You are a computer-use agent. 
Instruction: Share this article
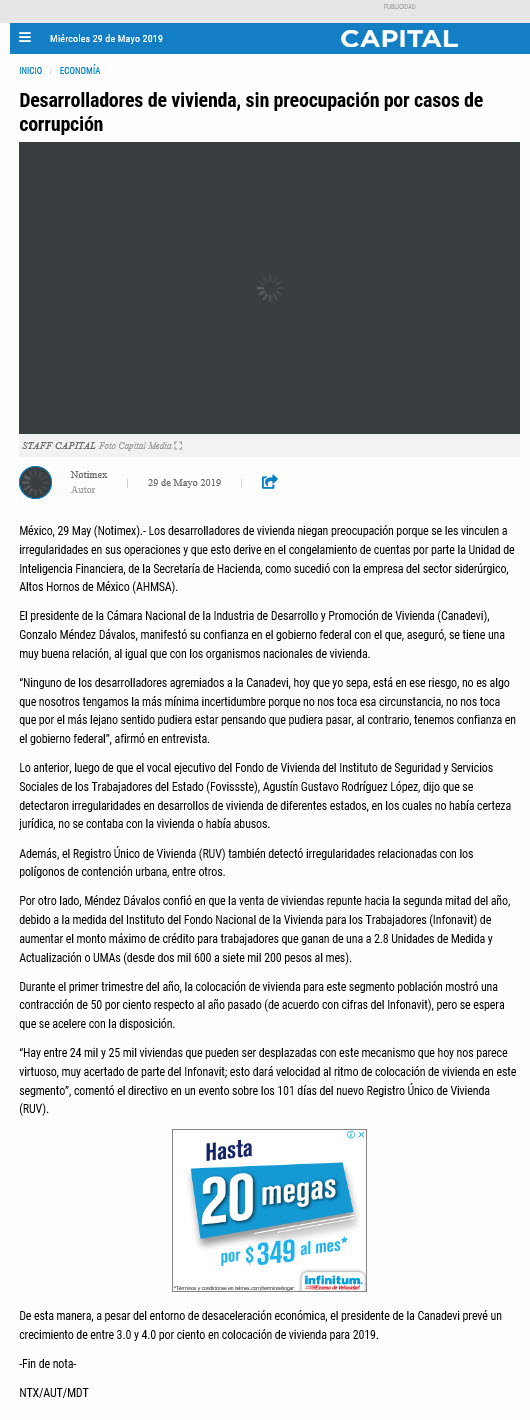click(x=269, y=482)
